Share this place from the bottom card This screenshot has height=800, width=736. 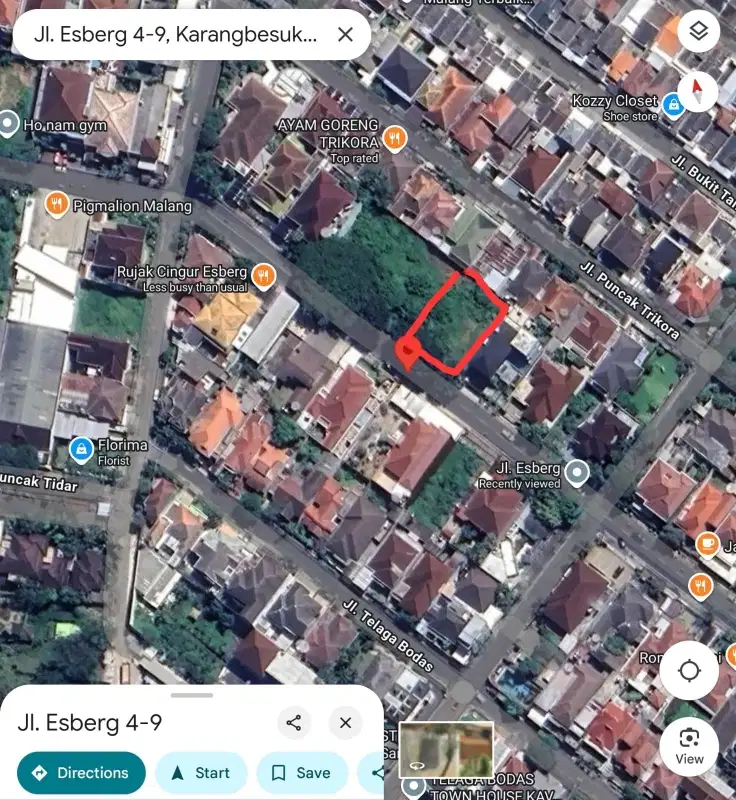click(x=294, y=723)
